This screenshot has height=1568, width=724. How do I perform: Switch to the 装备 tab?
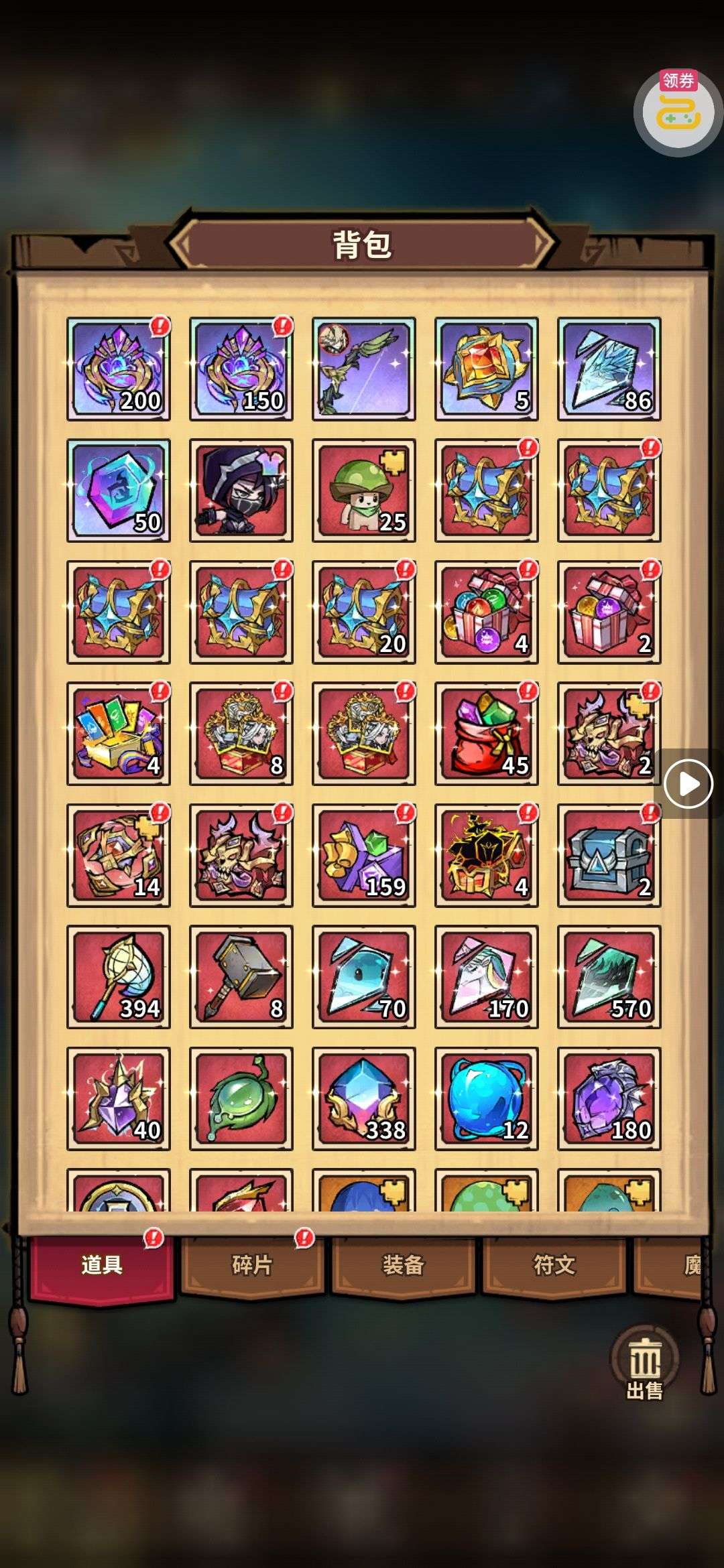pyautogui.click(x=403, y=1265)
